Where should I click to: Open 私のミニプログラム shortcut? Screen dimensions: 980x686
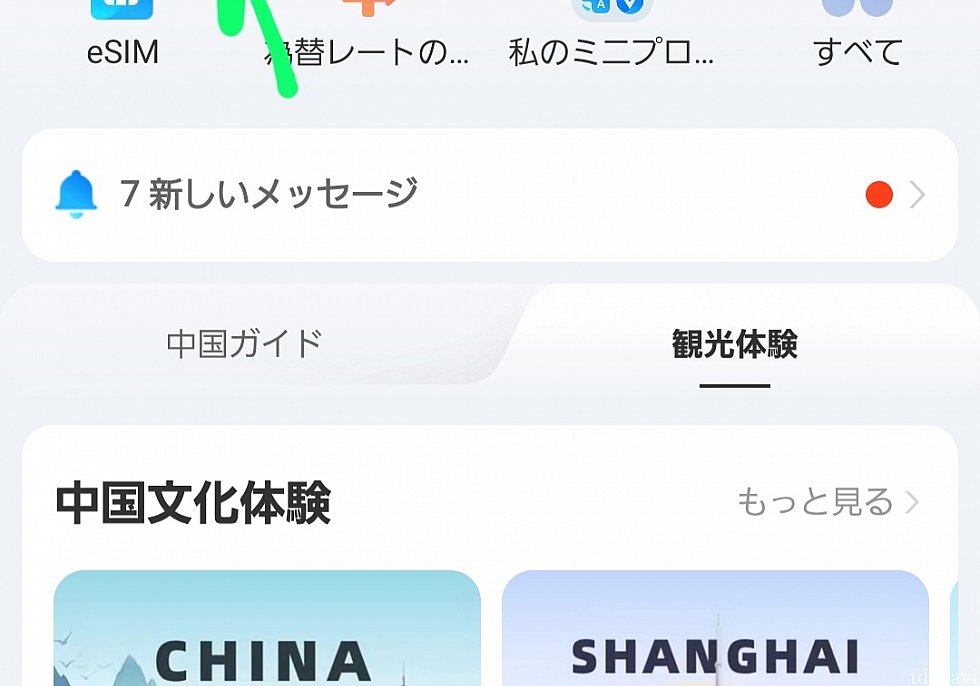pyautogui.click(x=612, y=30)
